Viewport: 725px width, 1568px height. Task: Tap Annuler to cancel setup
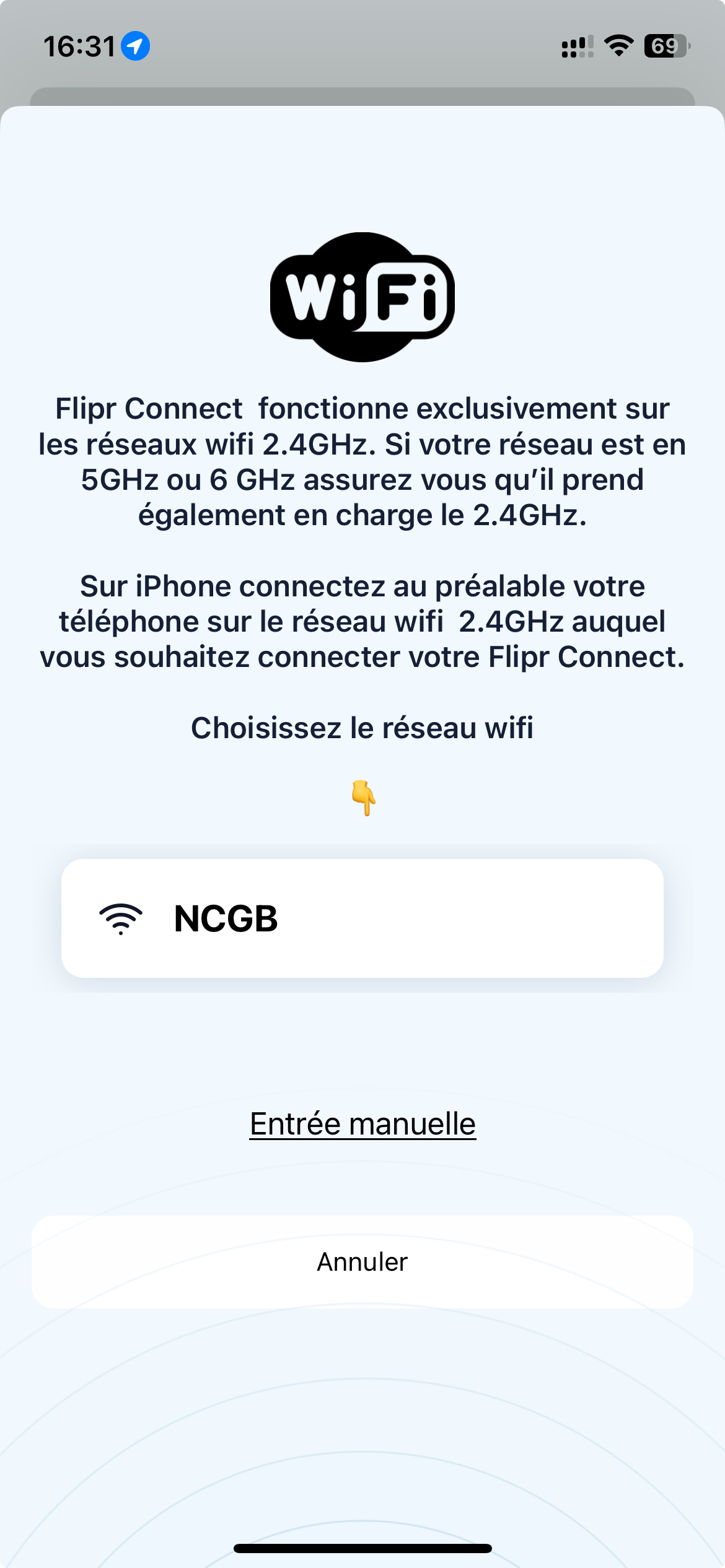point(362,1261)
